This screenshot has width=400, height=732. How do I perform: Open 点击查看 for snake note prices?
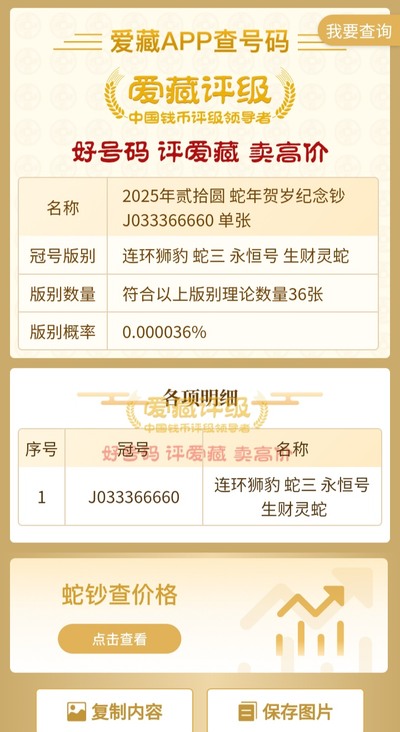(119, 639)
